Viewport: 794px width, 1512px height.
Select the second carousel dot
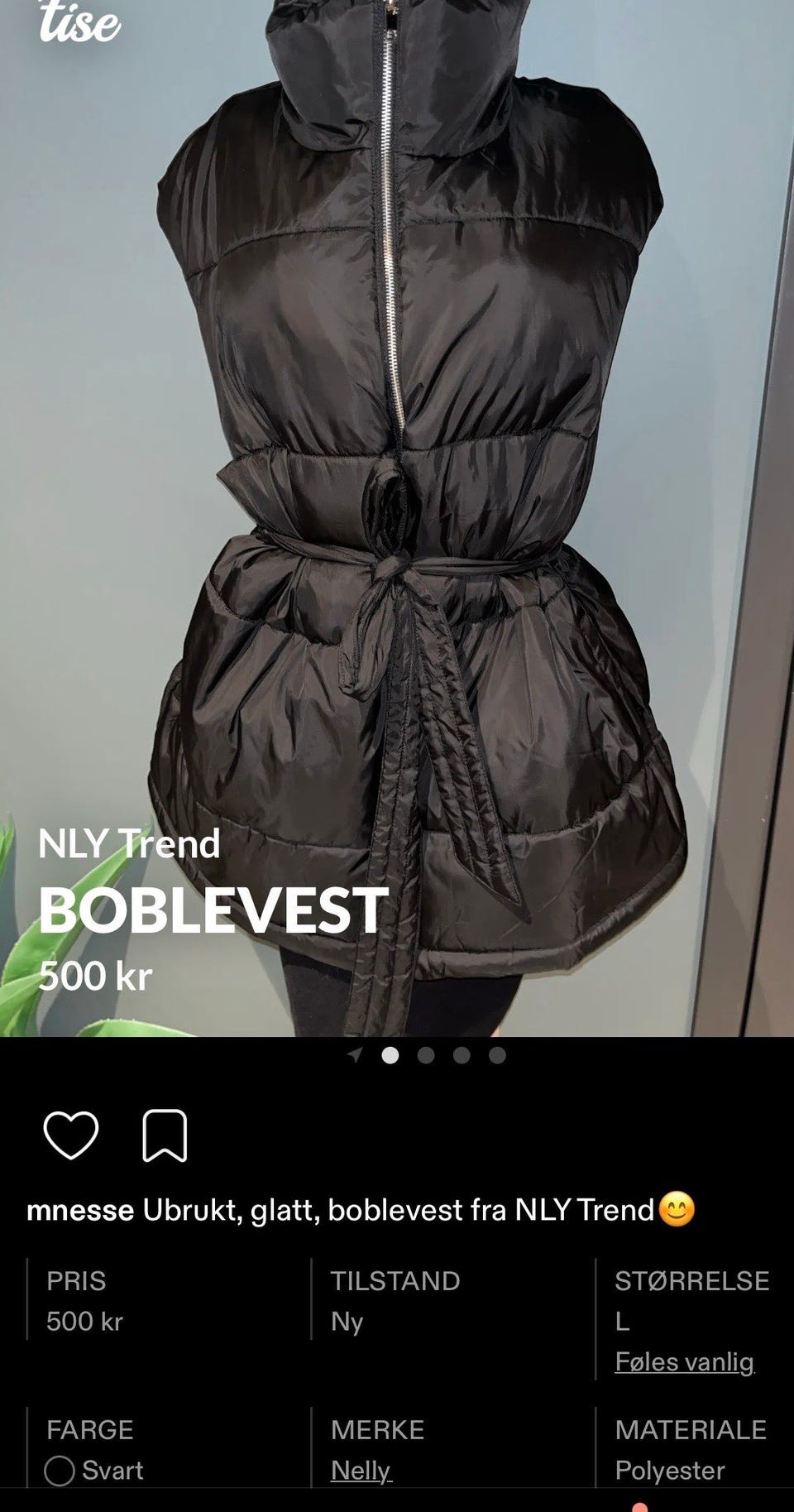(x=424, y=1054)
